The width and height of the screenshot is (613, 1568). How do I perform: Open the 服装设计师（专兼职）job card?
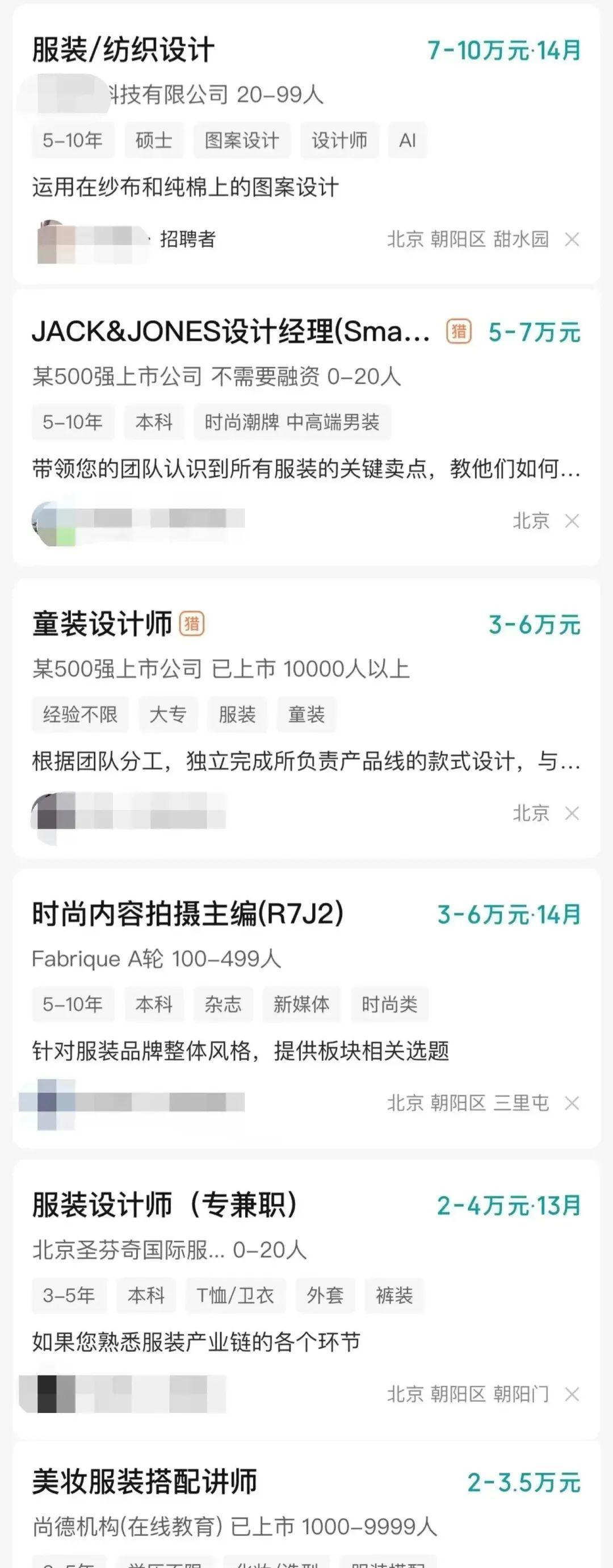point(164,1205)
